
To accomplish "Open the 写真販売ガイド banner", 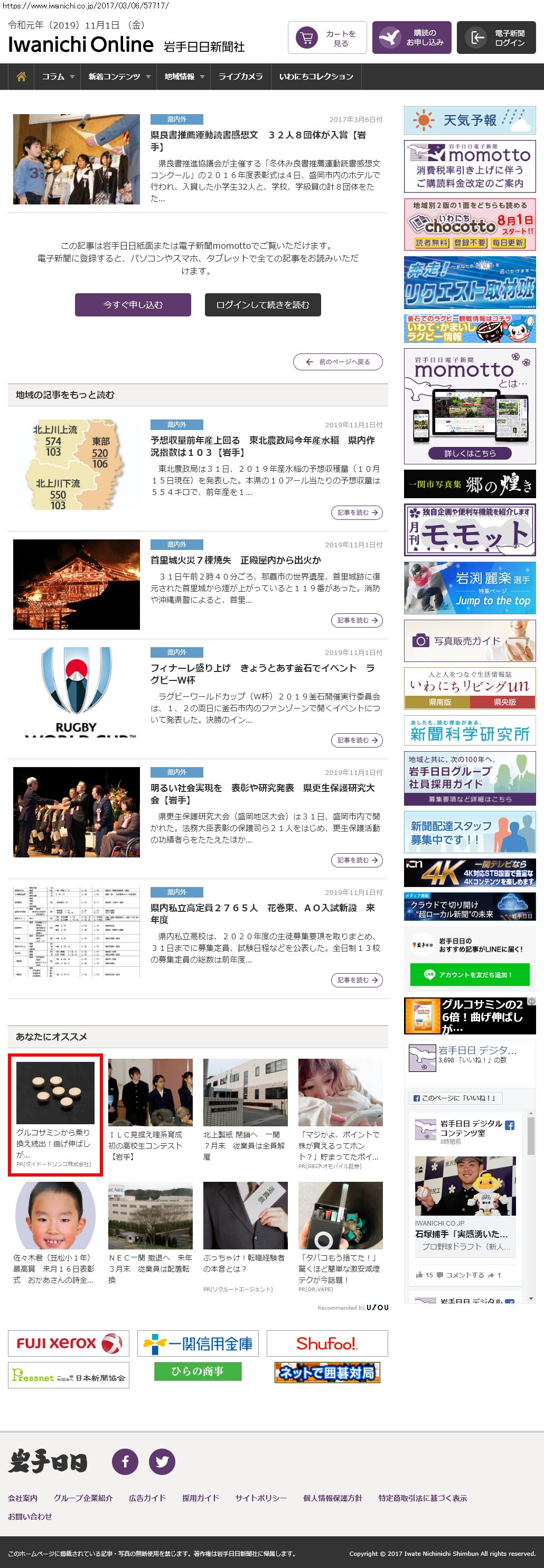I will tap(469, 641).
